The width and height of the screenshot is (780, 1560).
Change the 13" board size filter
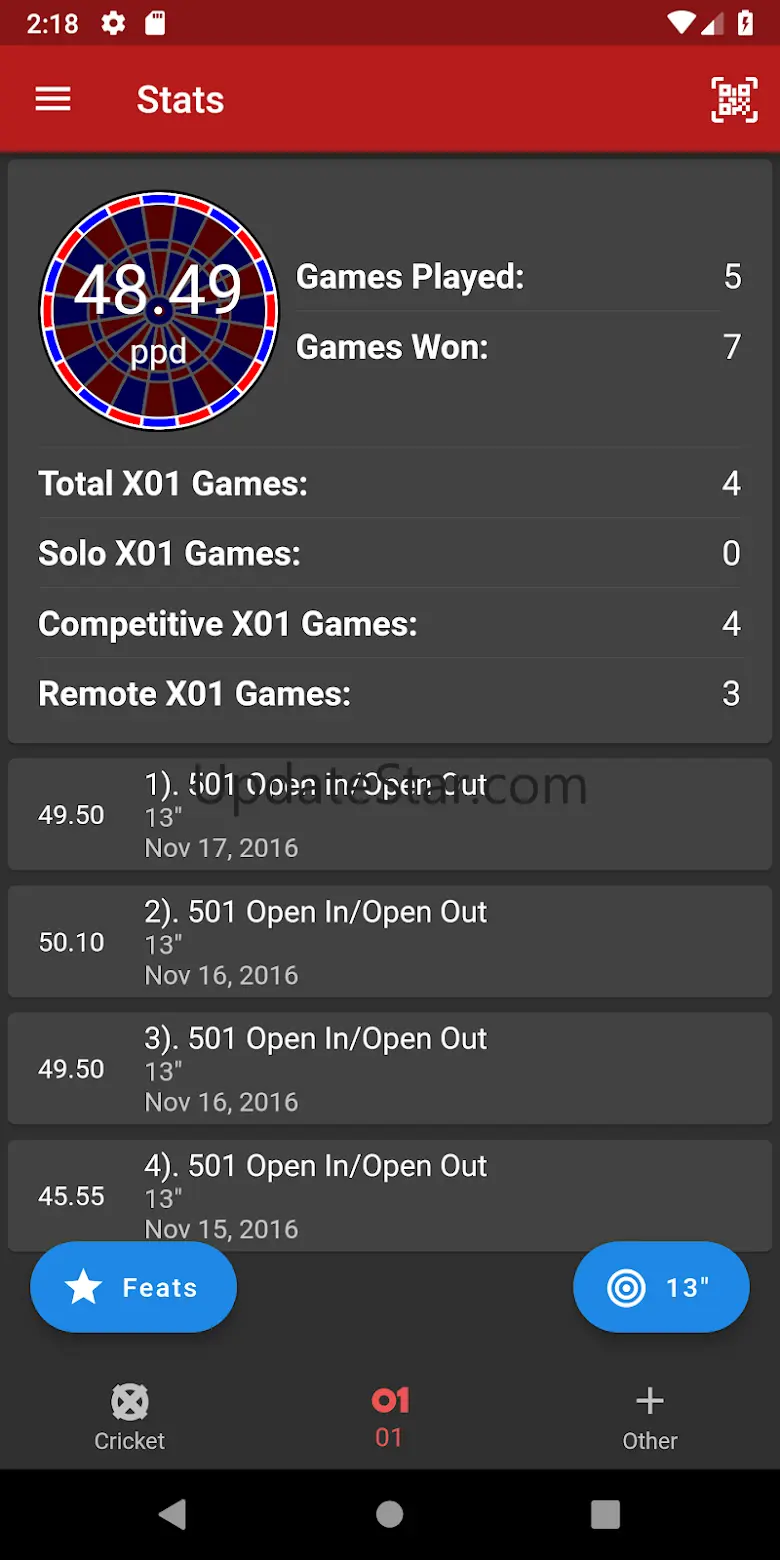(660, 1287)
